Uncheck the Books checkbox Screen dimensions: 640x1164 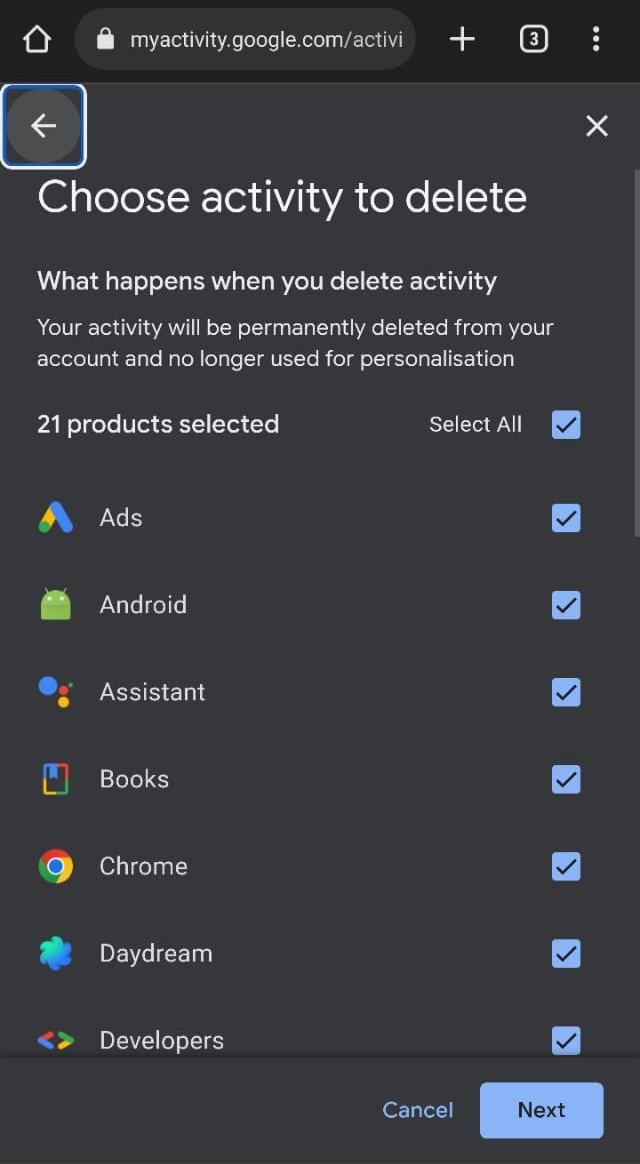click(566, 779)
